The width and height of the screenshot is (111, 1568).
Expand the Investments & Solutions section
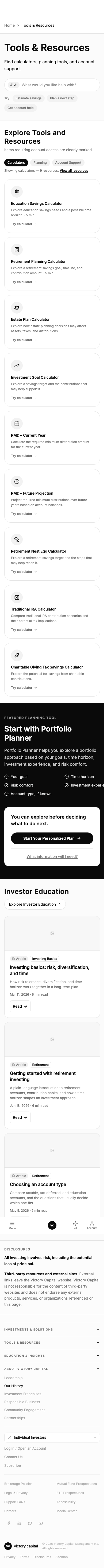click(52, 1330)
